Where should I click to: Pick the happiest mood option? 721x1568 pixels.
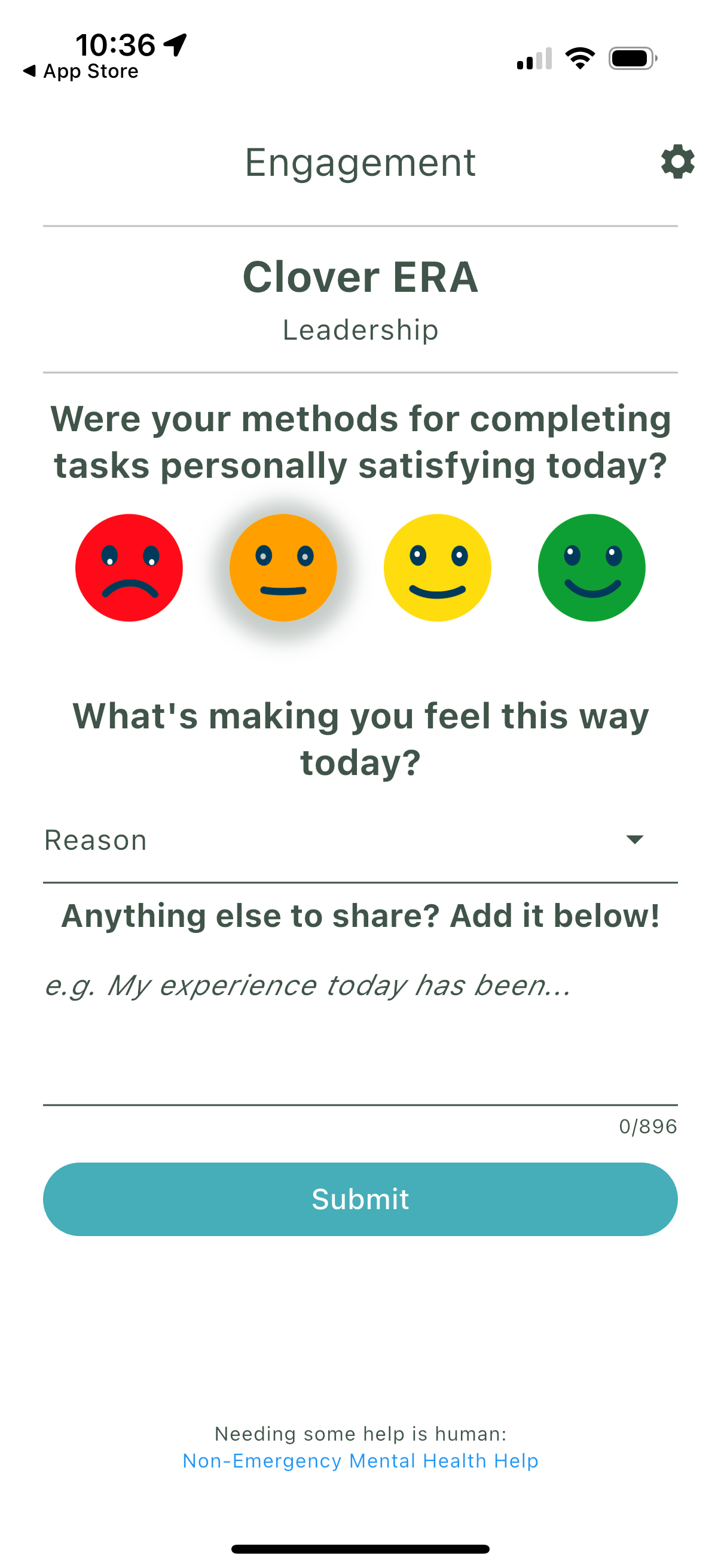(x=591, y=568)
